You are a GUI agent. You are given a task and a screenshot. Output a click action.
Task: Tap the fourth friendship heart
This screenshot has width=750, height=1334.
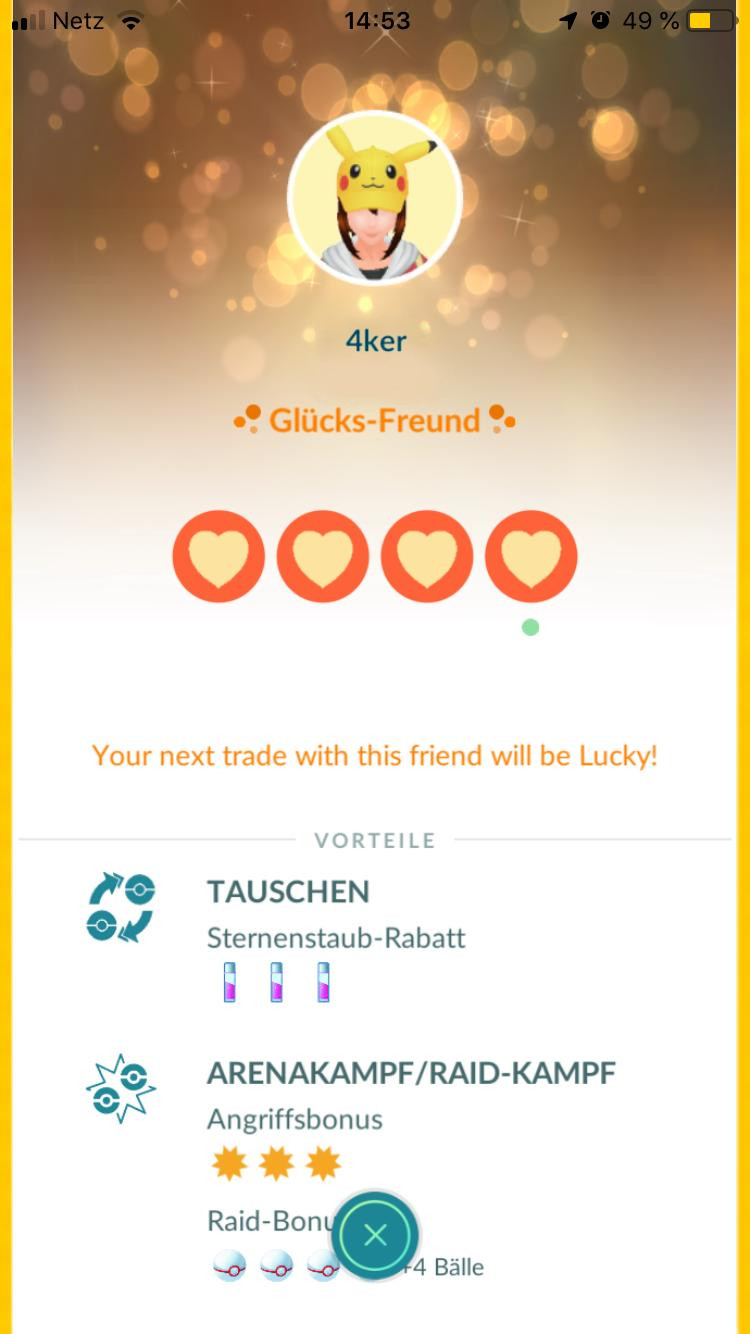point(531,557)
